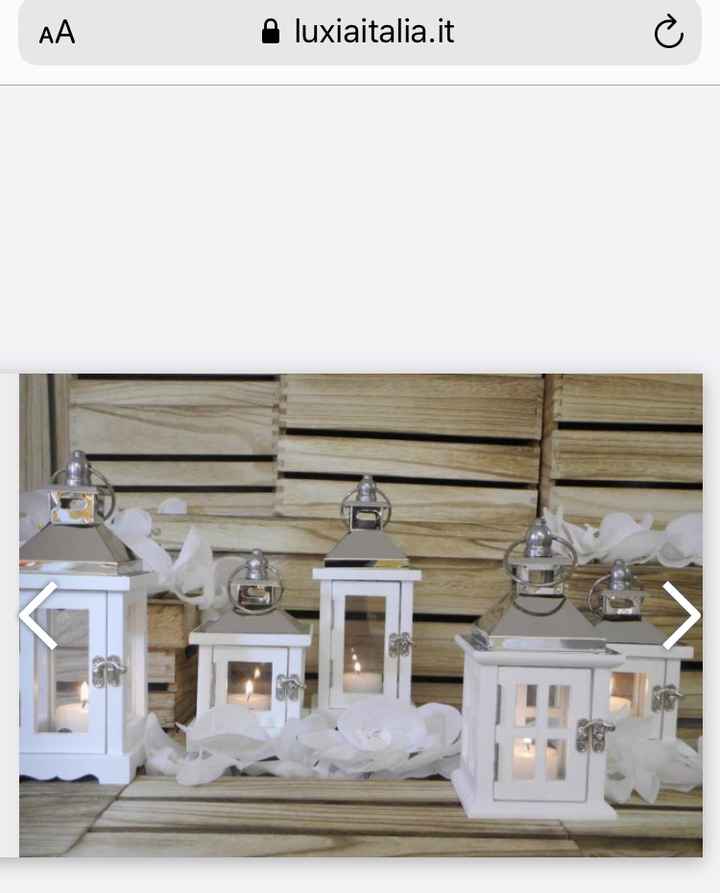Reload the page
Viewport: 720px width, 893px height.
tap(668, 33)
